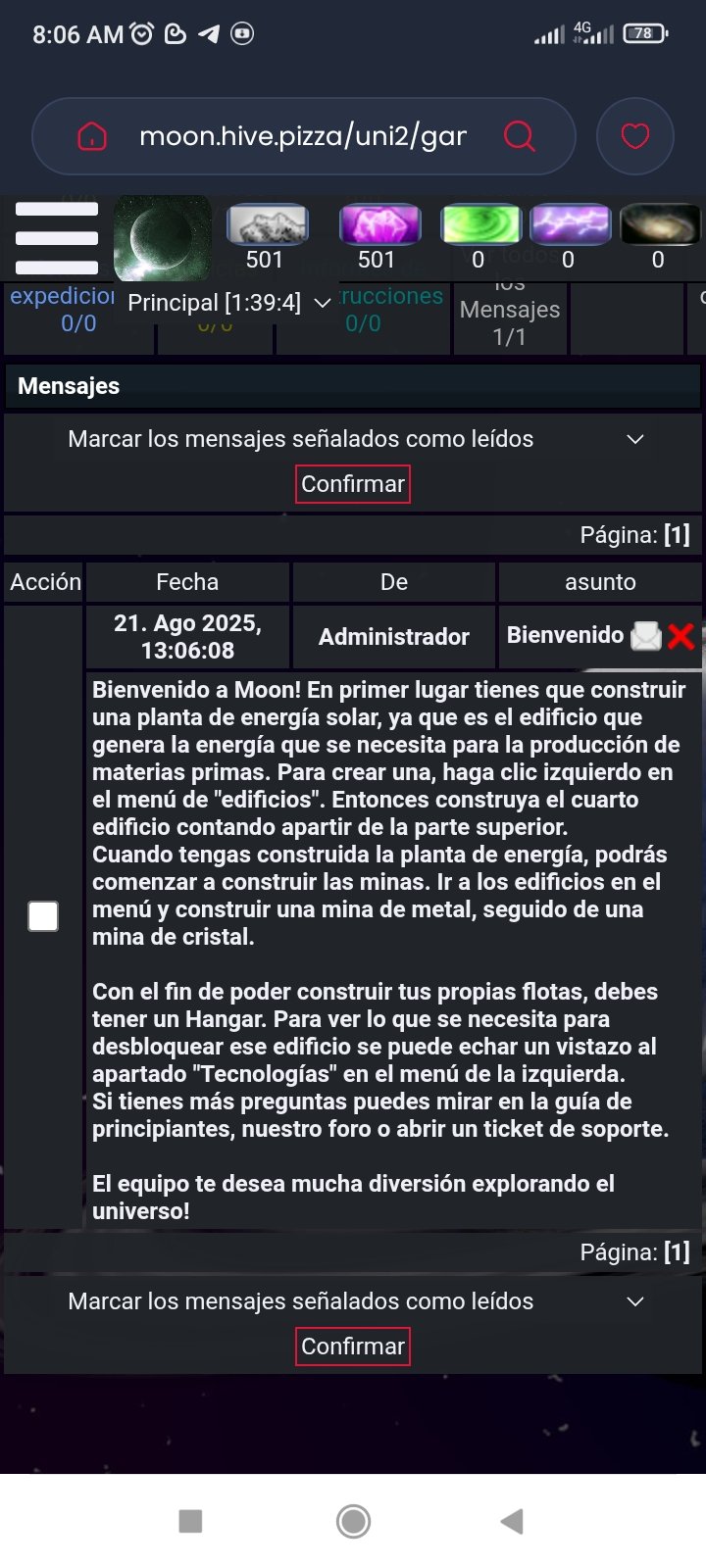706x1568 pixels.
Task: Focus the moon.hive.pizza address field
Action: pyautogui.click(x=303, y=136)
